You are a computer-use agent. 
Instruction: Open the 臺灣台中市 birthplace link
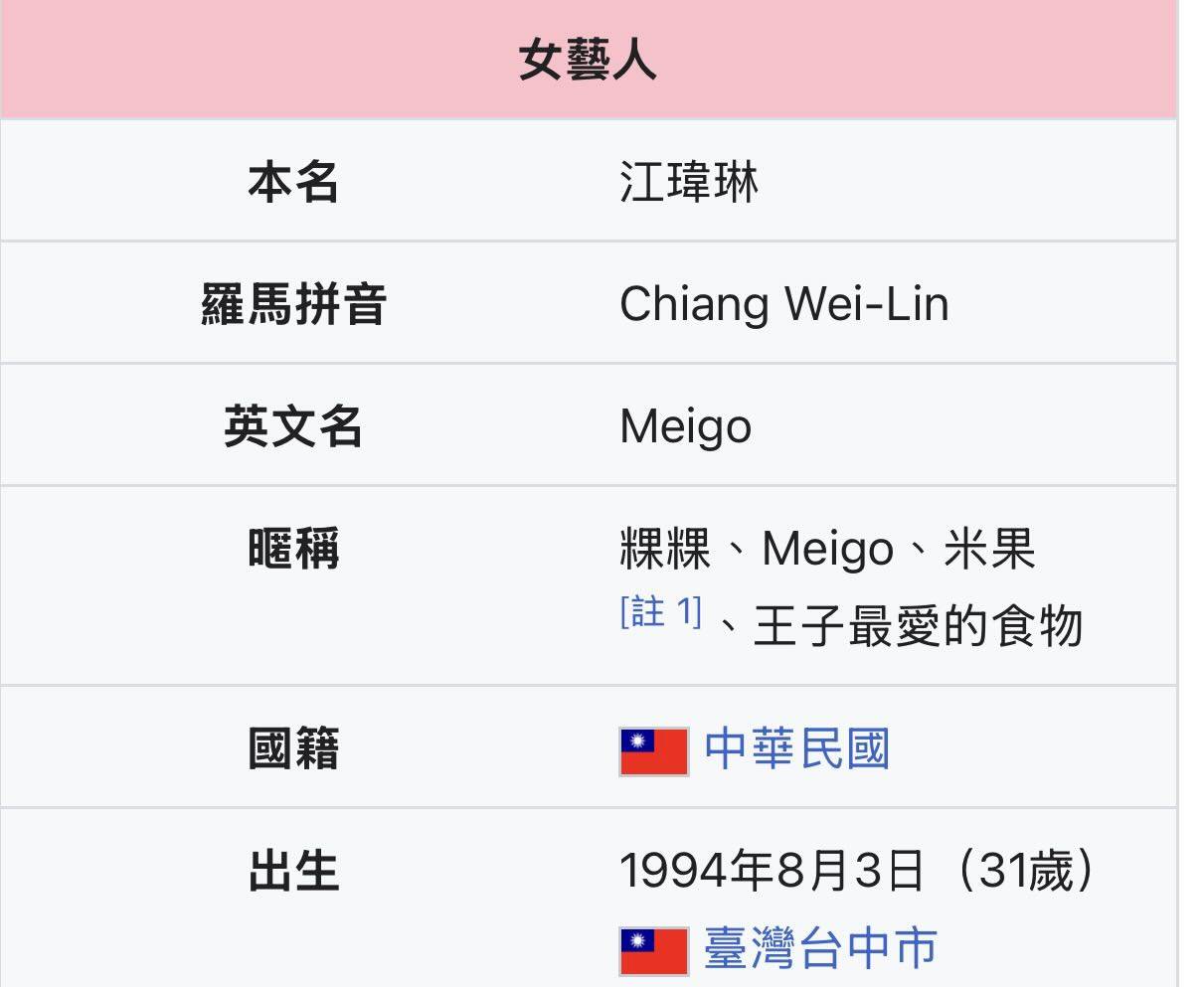tap(819, 947)
